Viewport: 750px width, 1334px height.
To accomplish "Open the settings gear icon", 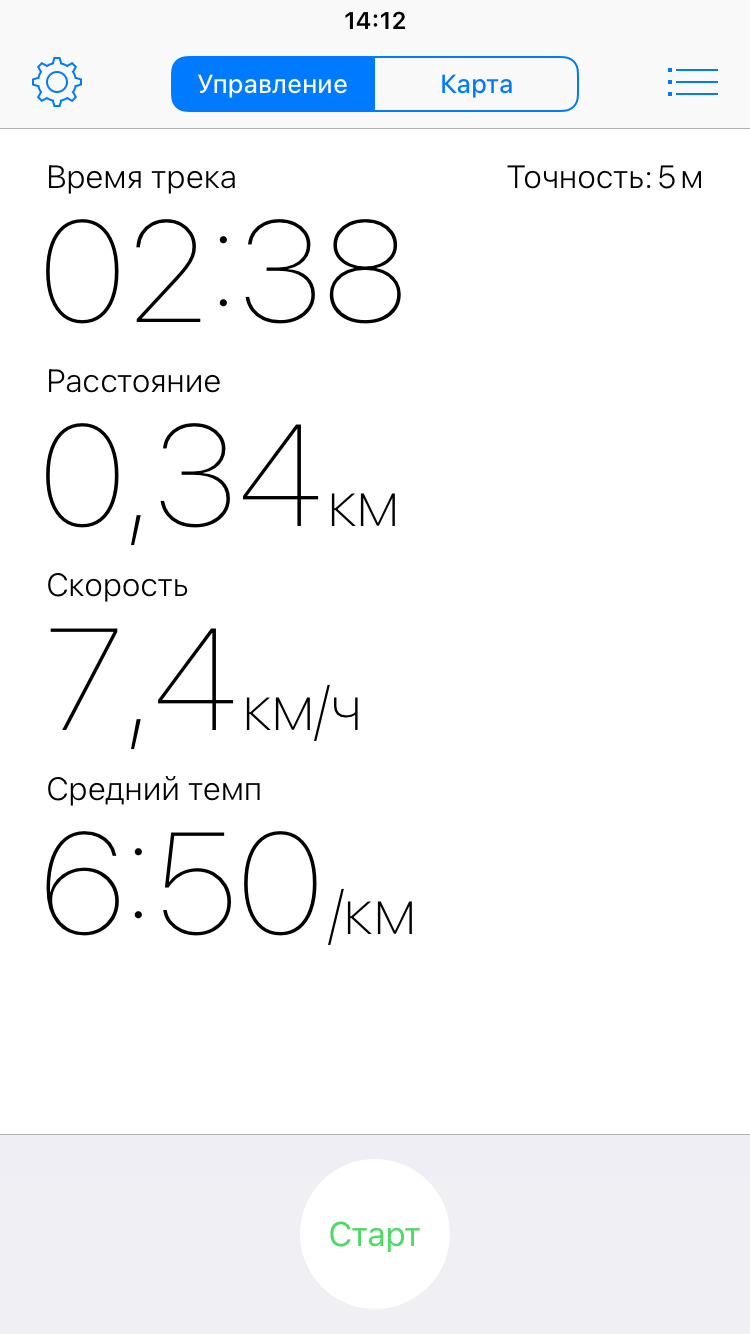I will point(57,83).
